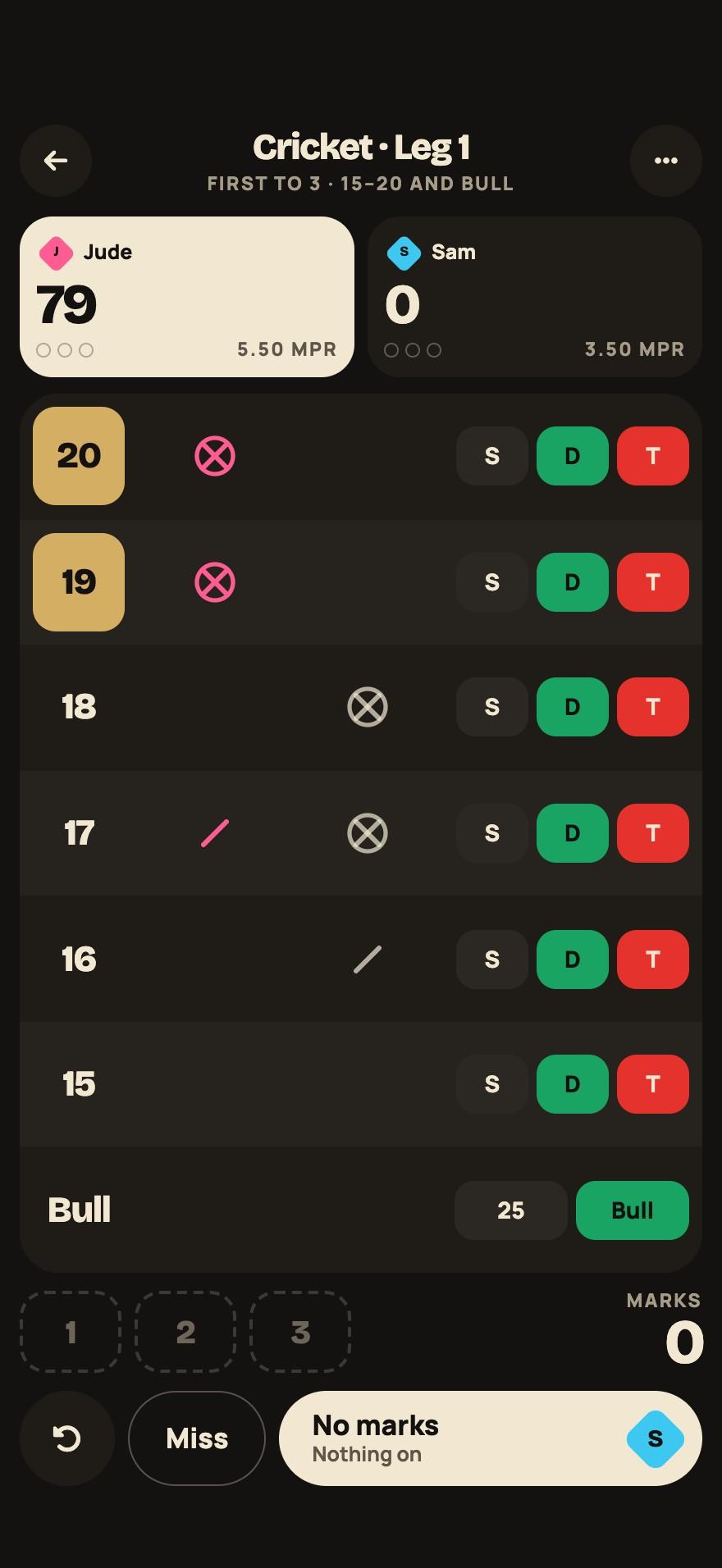Mark a double on 17

click(573, 833)
